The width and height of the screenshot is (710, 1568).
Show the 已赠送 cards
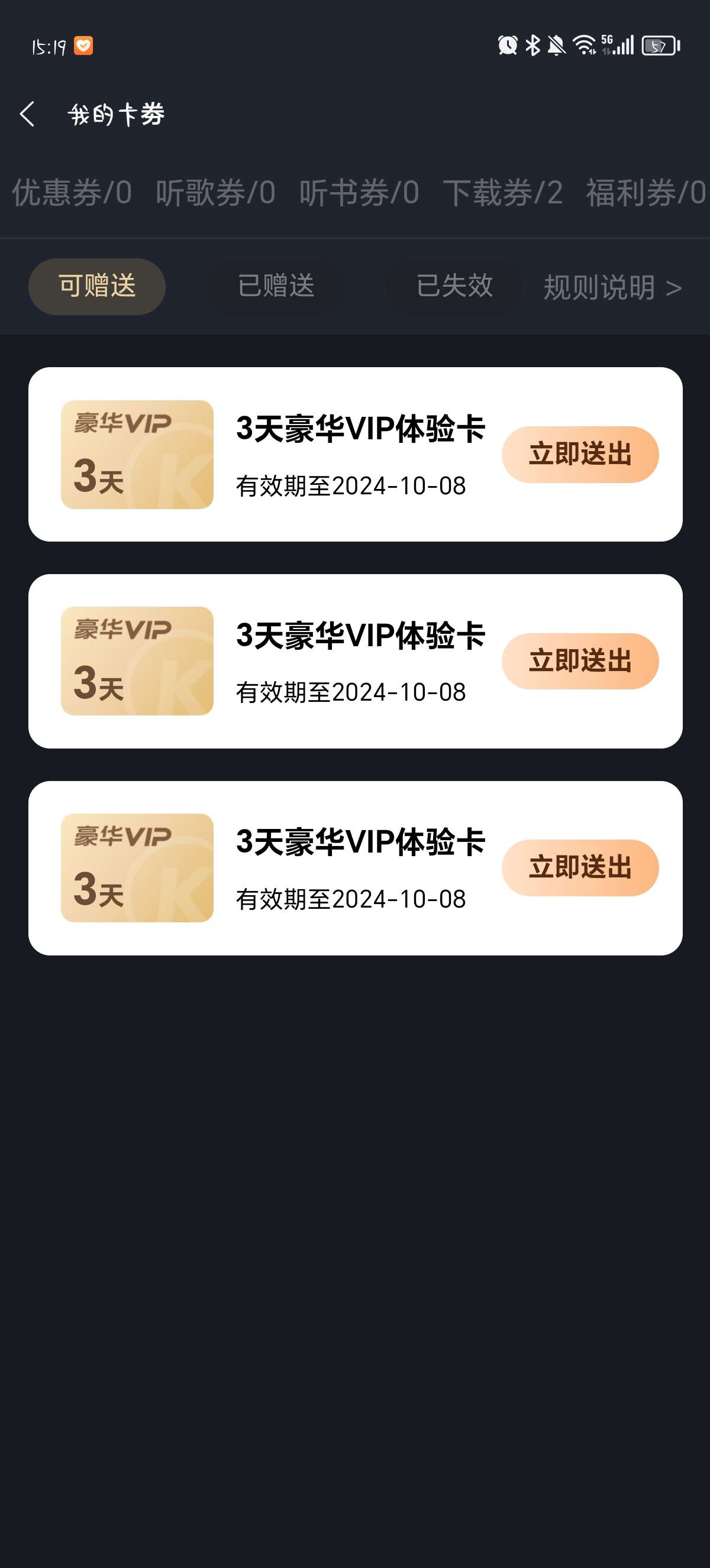tap(276, 286)
